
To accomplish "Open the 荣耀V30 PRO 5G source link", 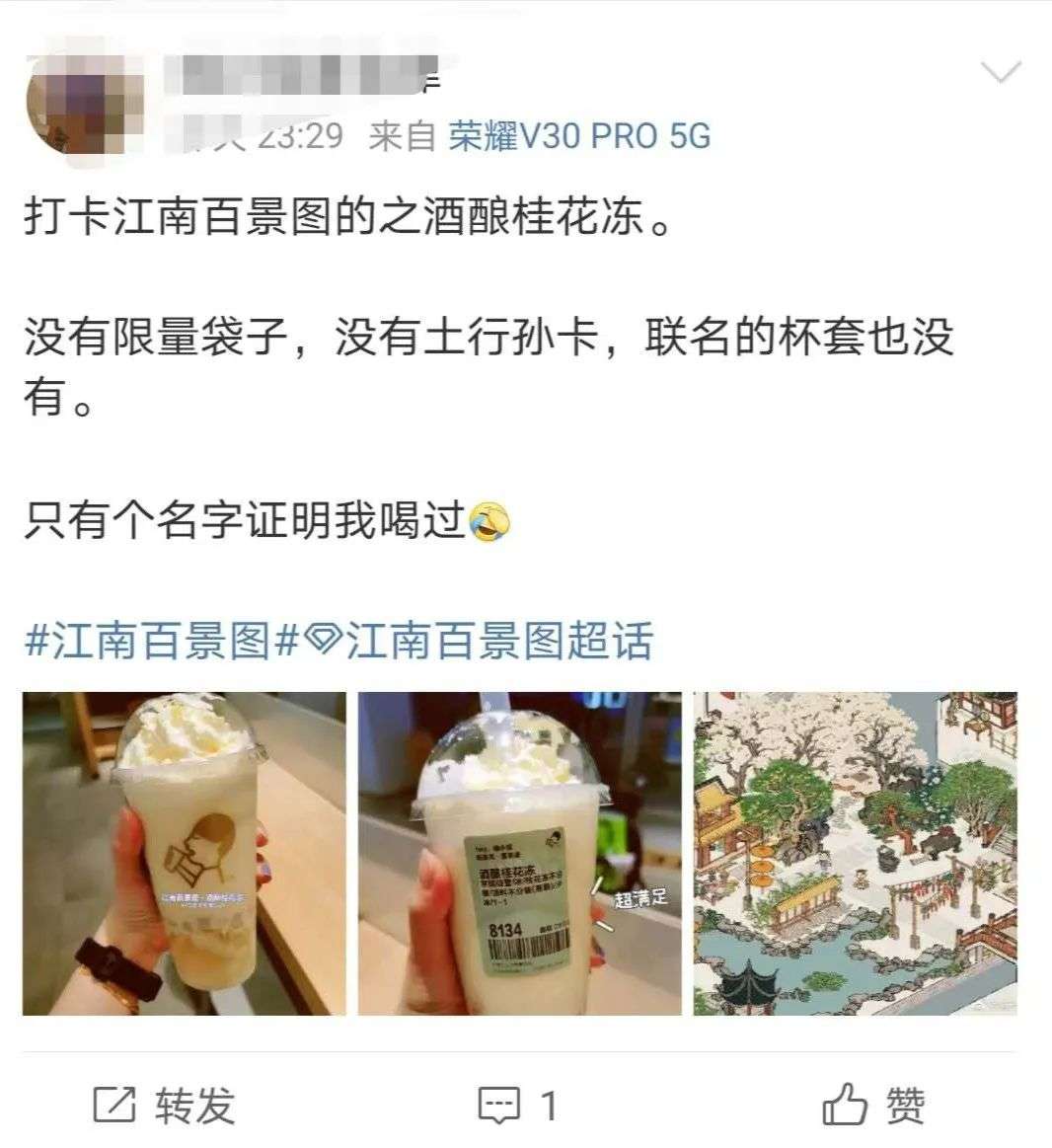I will 579,136.
